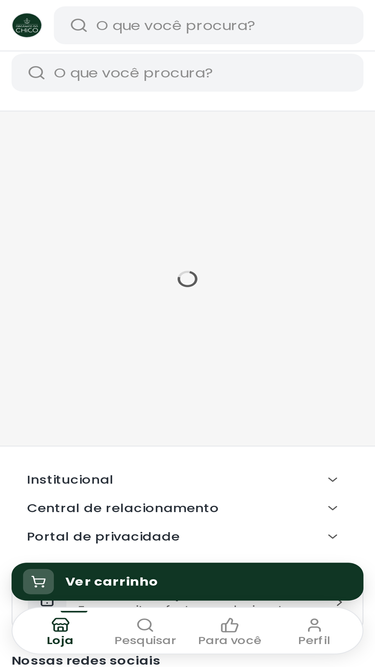
Task: Expand Portal de privacidade
Action: 182,537
